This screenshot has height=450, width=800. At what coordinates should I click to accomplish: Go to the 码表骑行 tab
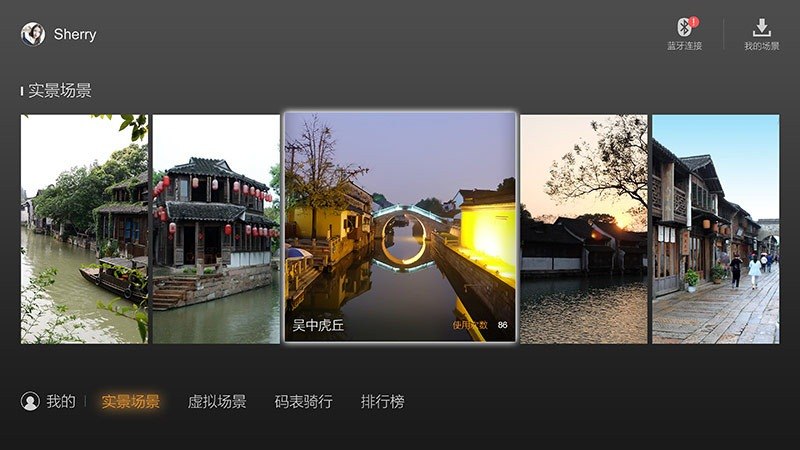(303, 402)
